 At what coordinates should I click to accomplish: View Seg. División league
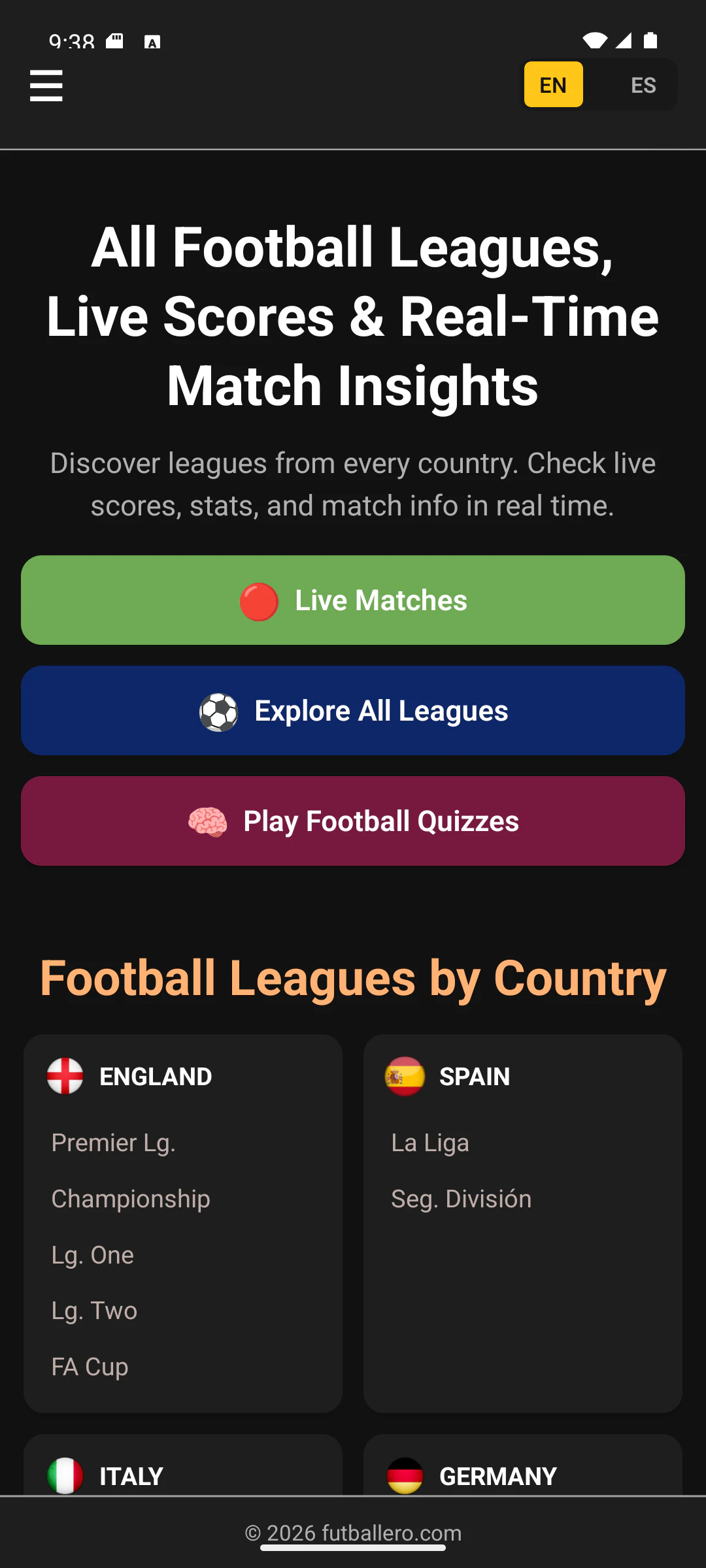click(461, 1200)
